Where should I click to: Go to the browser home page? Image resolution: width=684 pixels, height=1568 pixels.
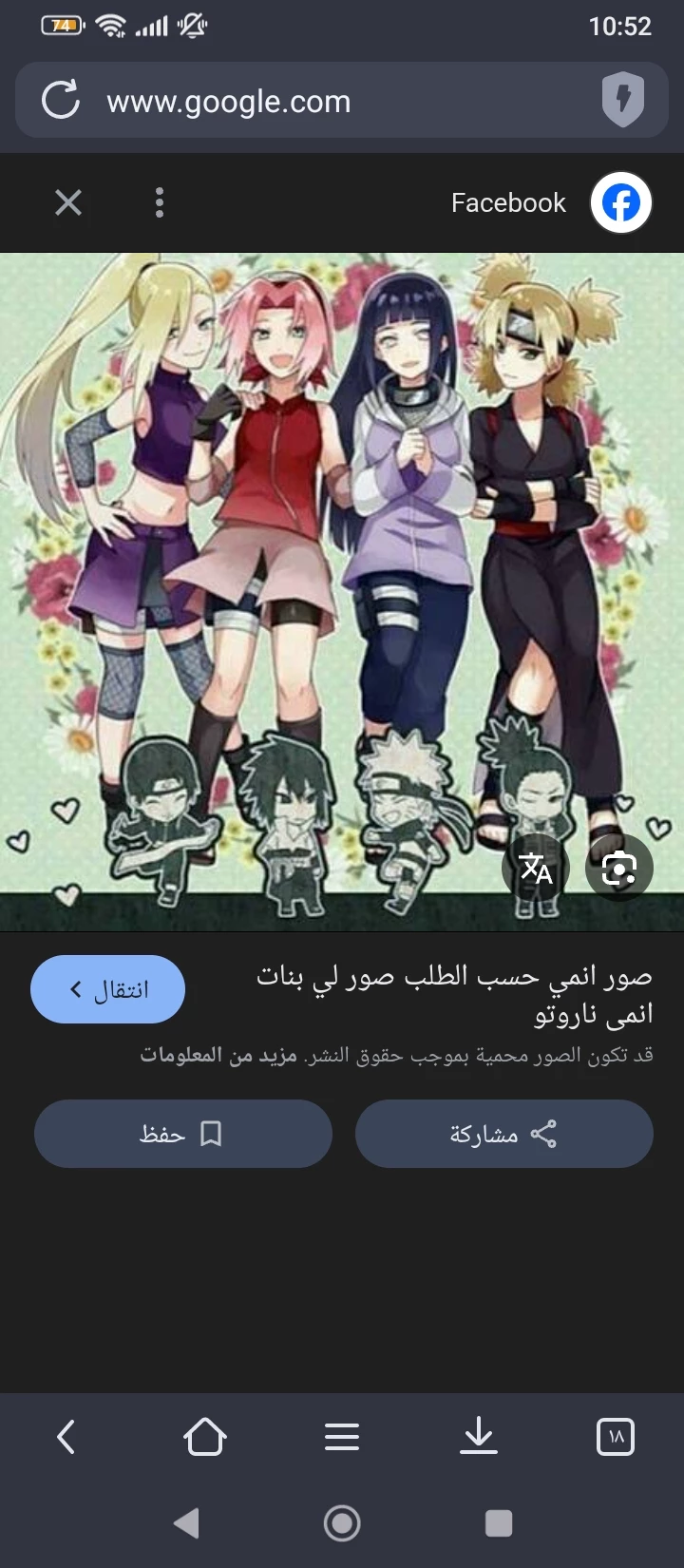point(204,1437)
